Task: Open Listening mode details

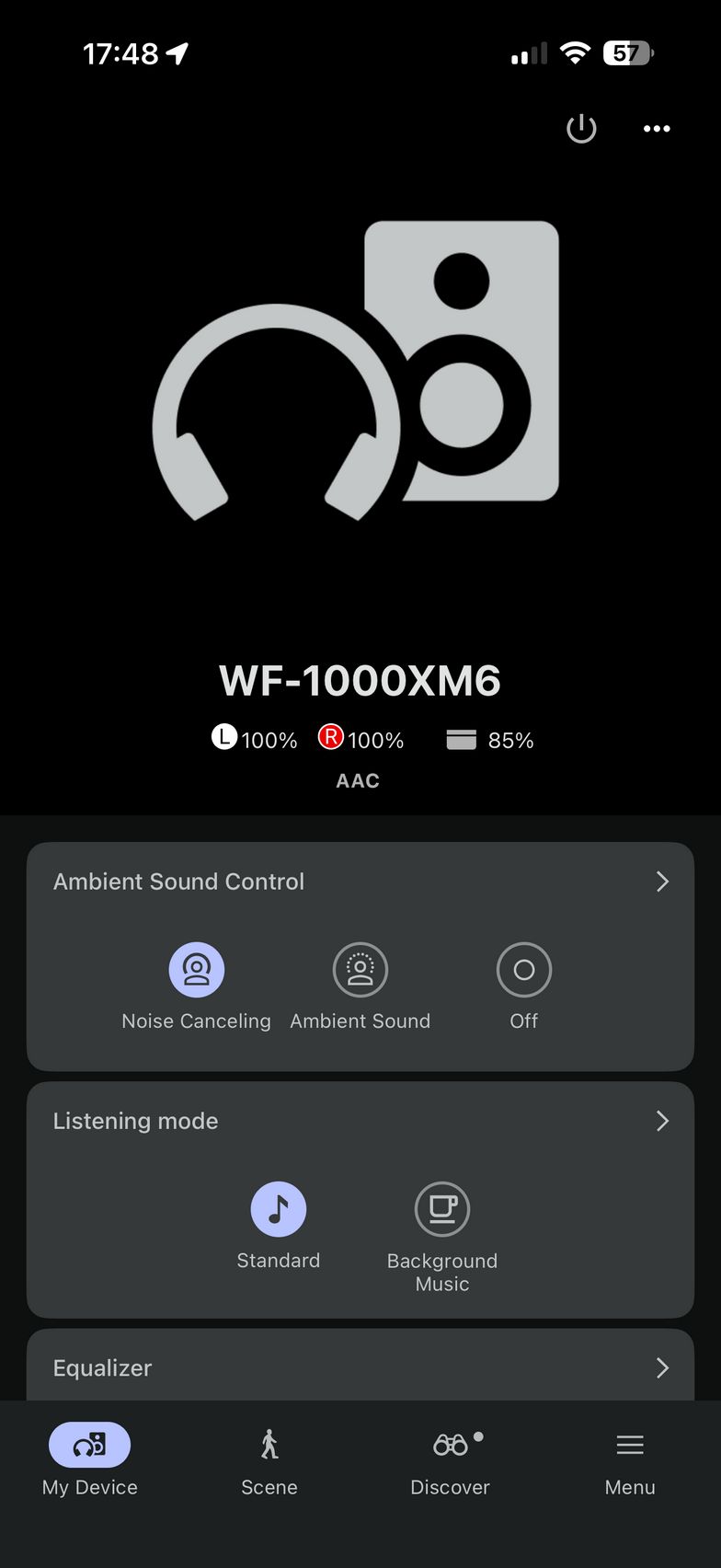Action: tap(661, 1121)
